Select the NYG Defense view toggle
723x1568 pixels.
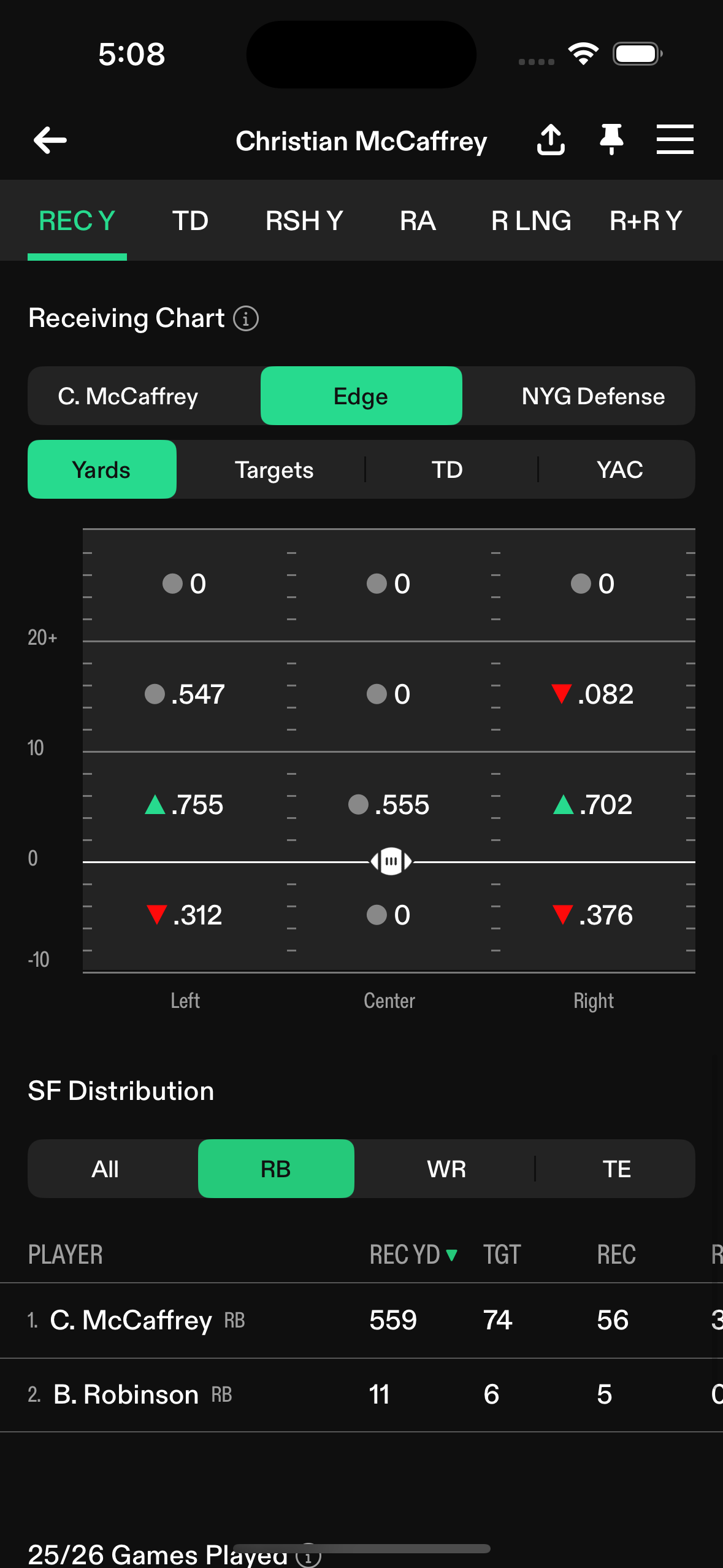click(592, 396)
